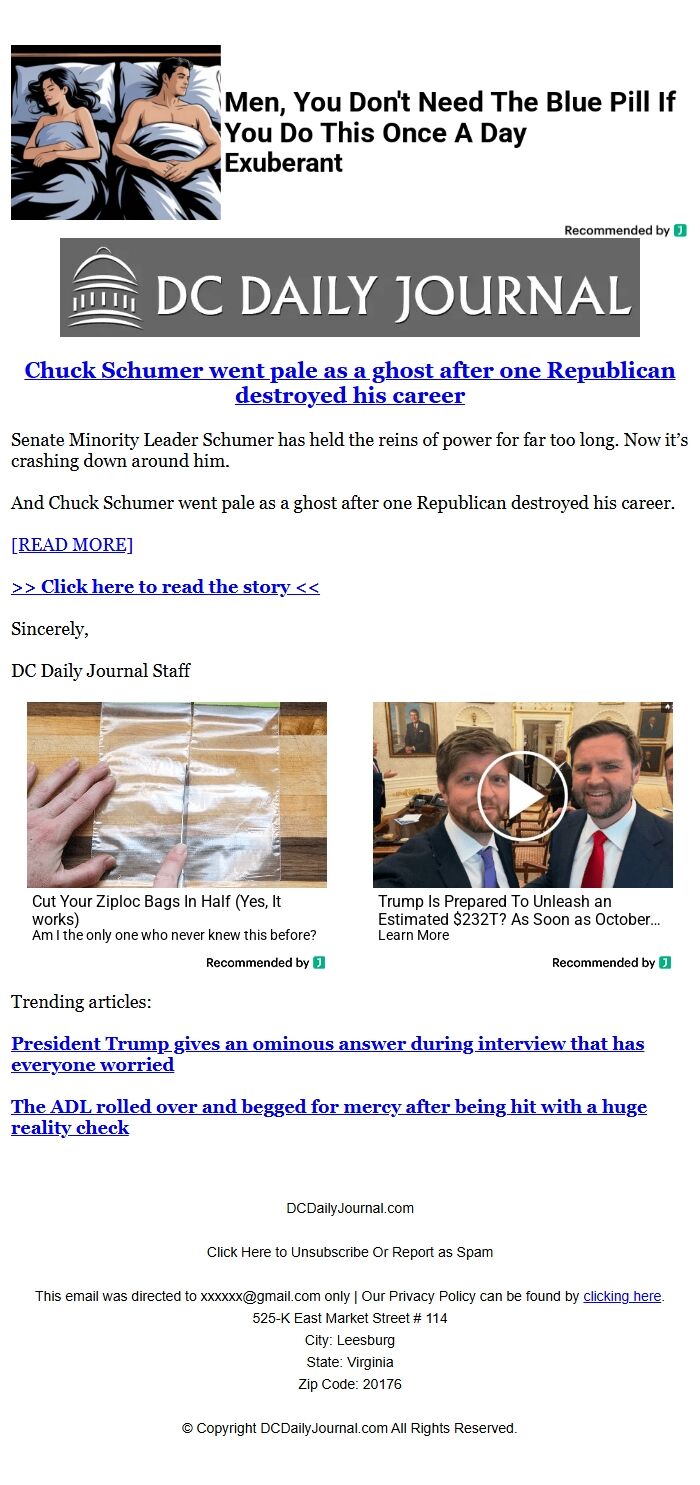
Task: Tap the DC Daily Journal banner
Action: pyautogui.click(x=350, y=287)
